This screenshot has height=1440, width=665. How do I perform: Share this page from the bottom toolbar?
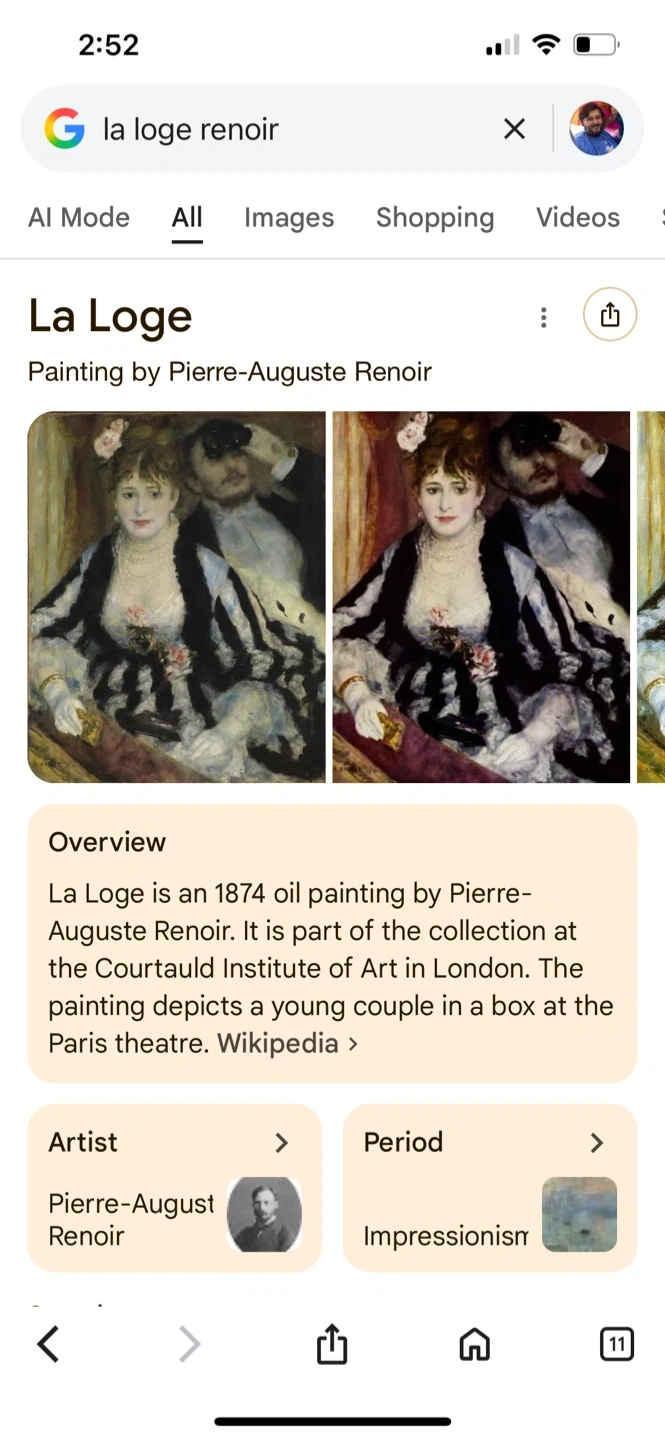point(332,1345)
